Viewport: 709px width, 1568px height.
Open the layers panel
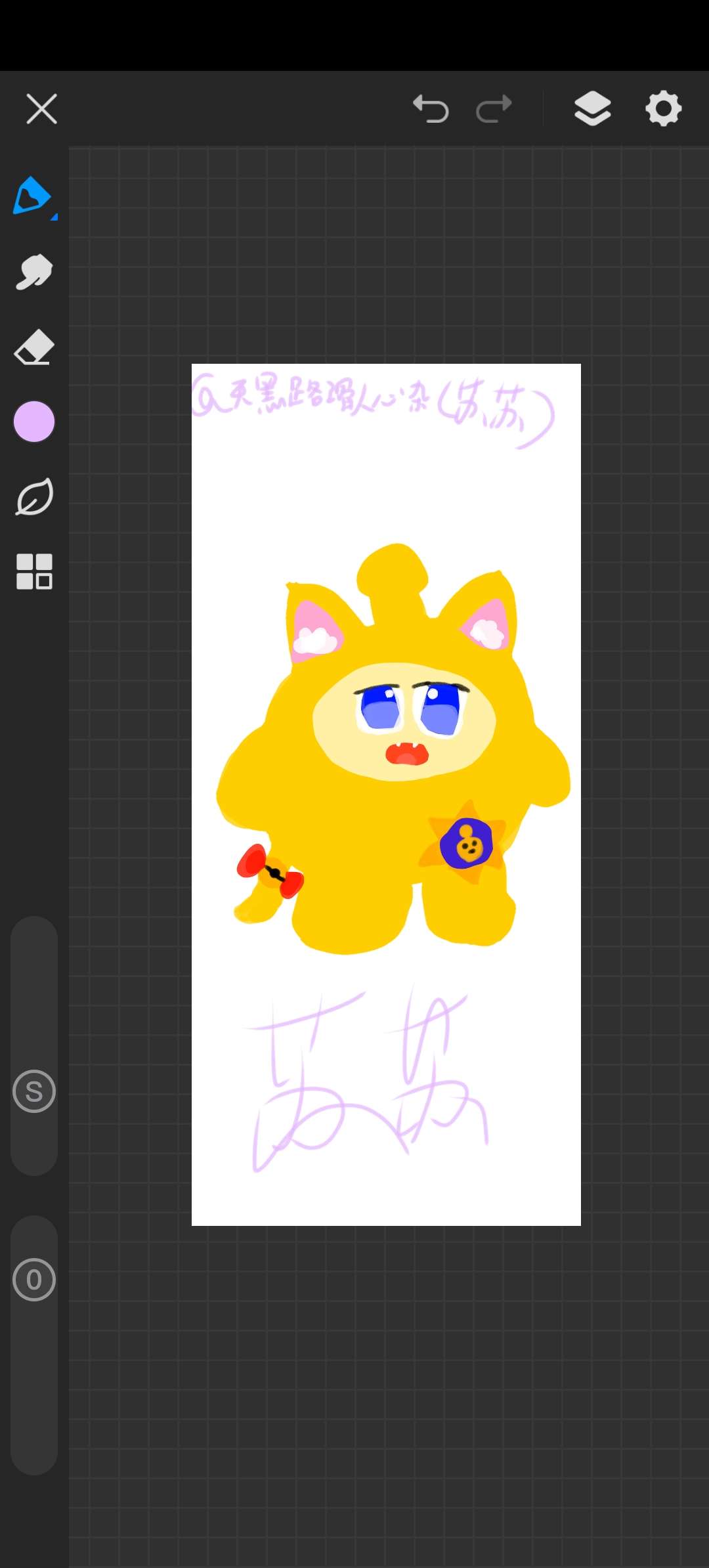tap(592, 109)
